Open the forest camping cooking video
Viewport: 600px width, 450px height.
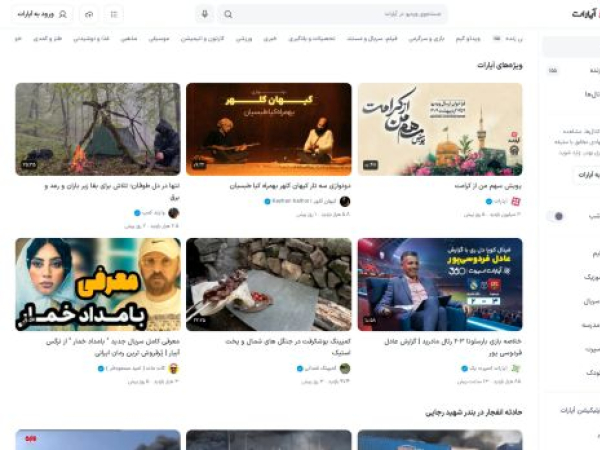[268, 284]
